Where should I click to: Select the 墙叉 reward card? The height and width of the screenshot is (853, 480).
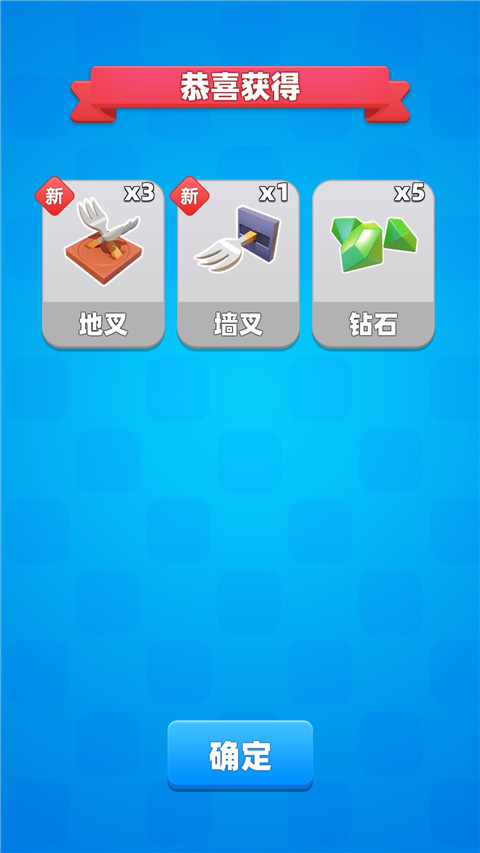[x=238, y=264]
